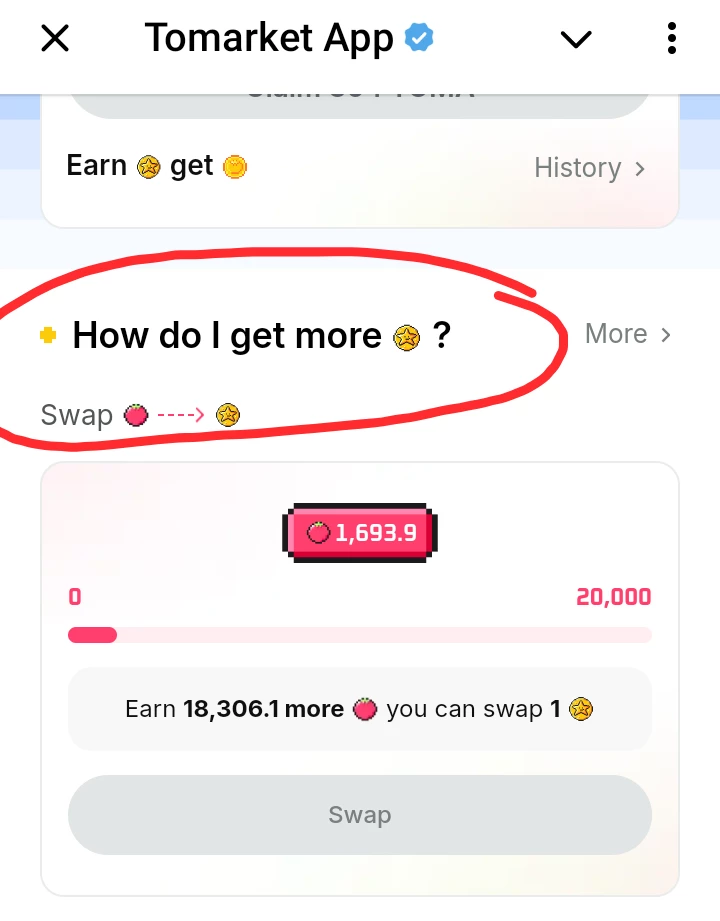Screen dimensions: 720x921
Task: Collapse the app with the down chevron
Action: pyautogui.click(x=576, y=39)
